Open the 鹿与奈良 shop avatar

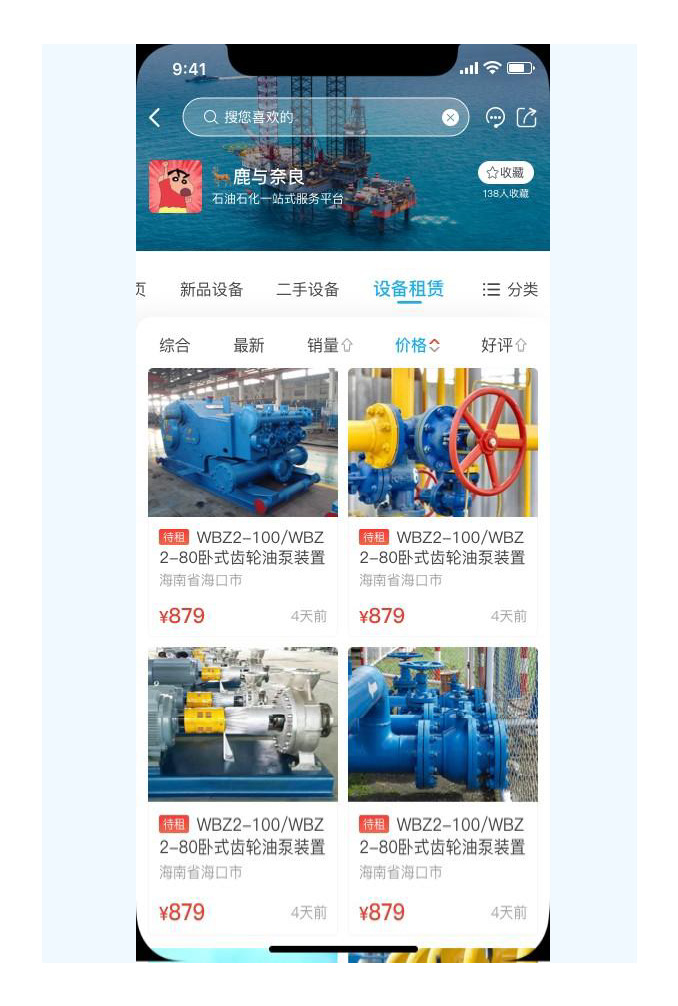click(x=175, y=186)
